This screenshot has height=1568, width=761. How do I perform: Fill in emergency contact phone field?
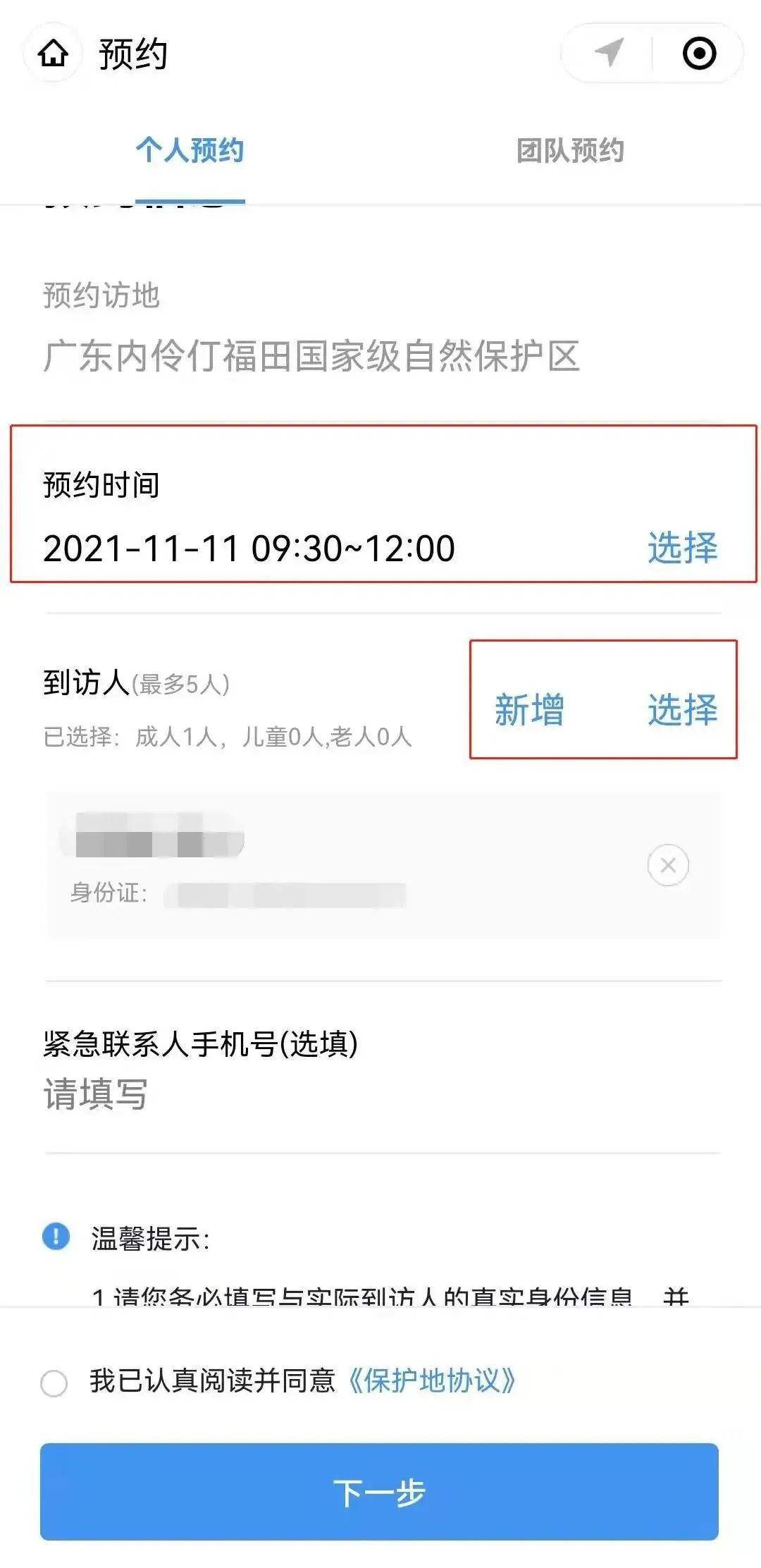point(382,1094)
